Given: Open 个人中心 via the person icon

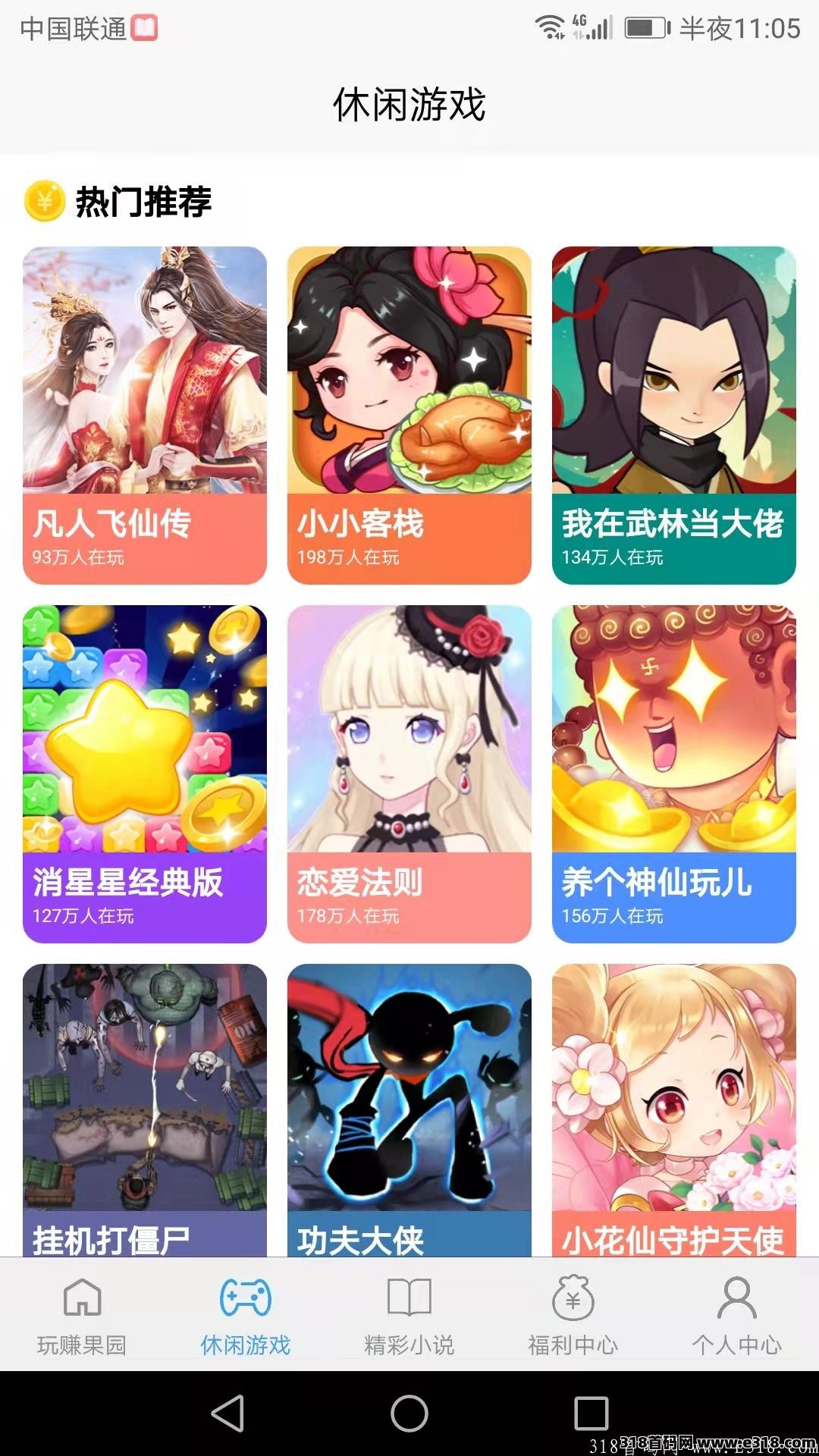Looking at the screenshot, I should pyautogui.click(x=736, y=1297).
